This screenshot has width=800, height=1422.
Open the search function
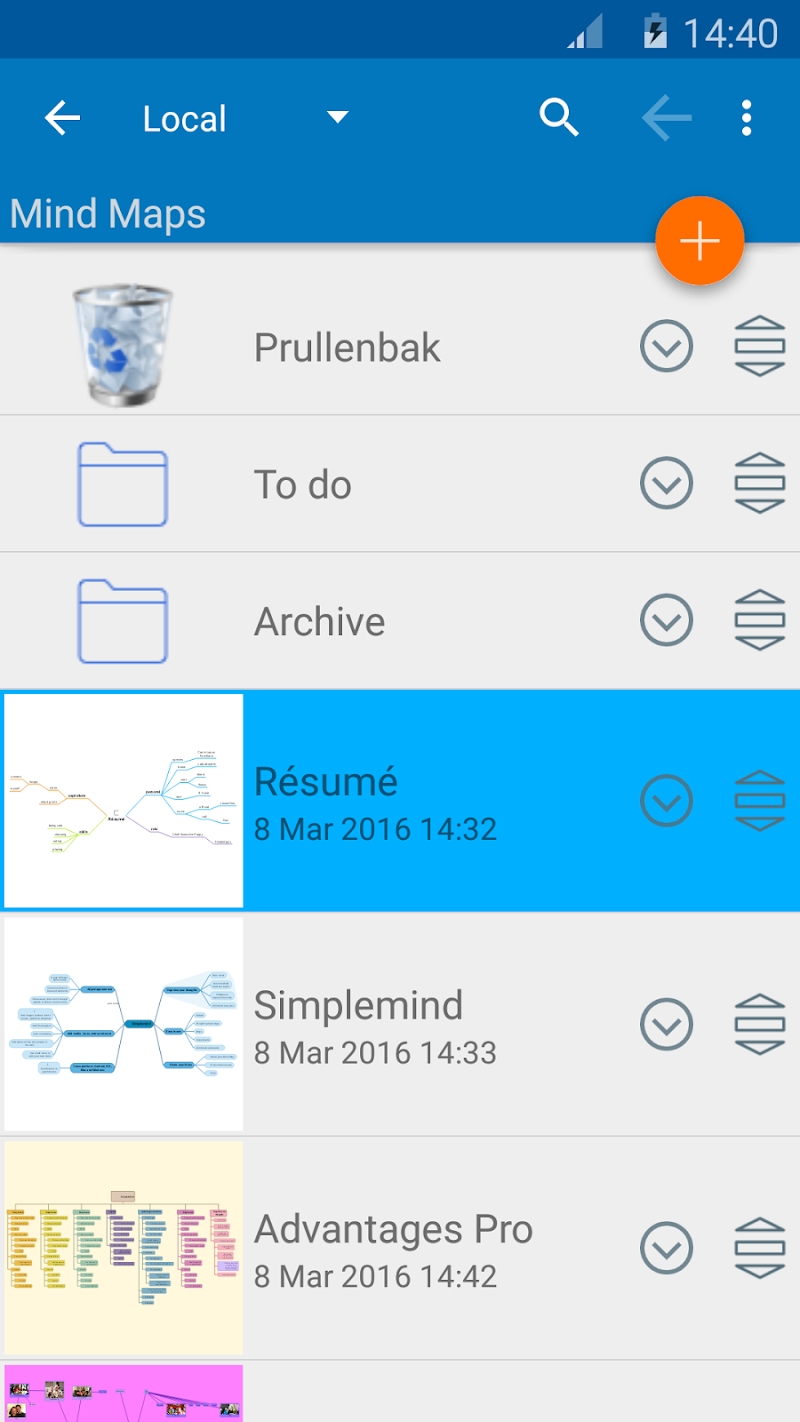pos(559,117)
